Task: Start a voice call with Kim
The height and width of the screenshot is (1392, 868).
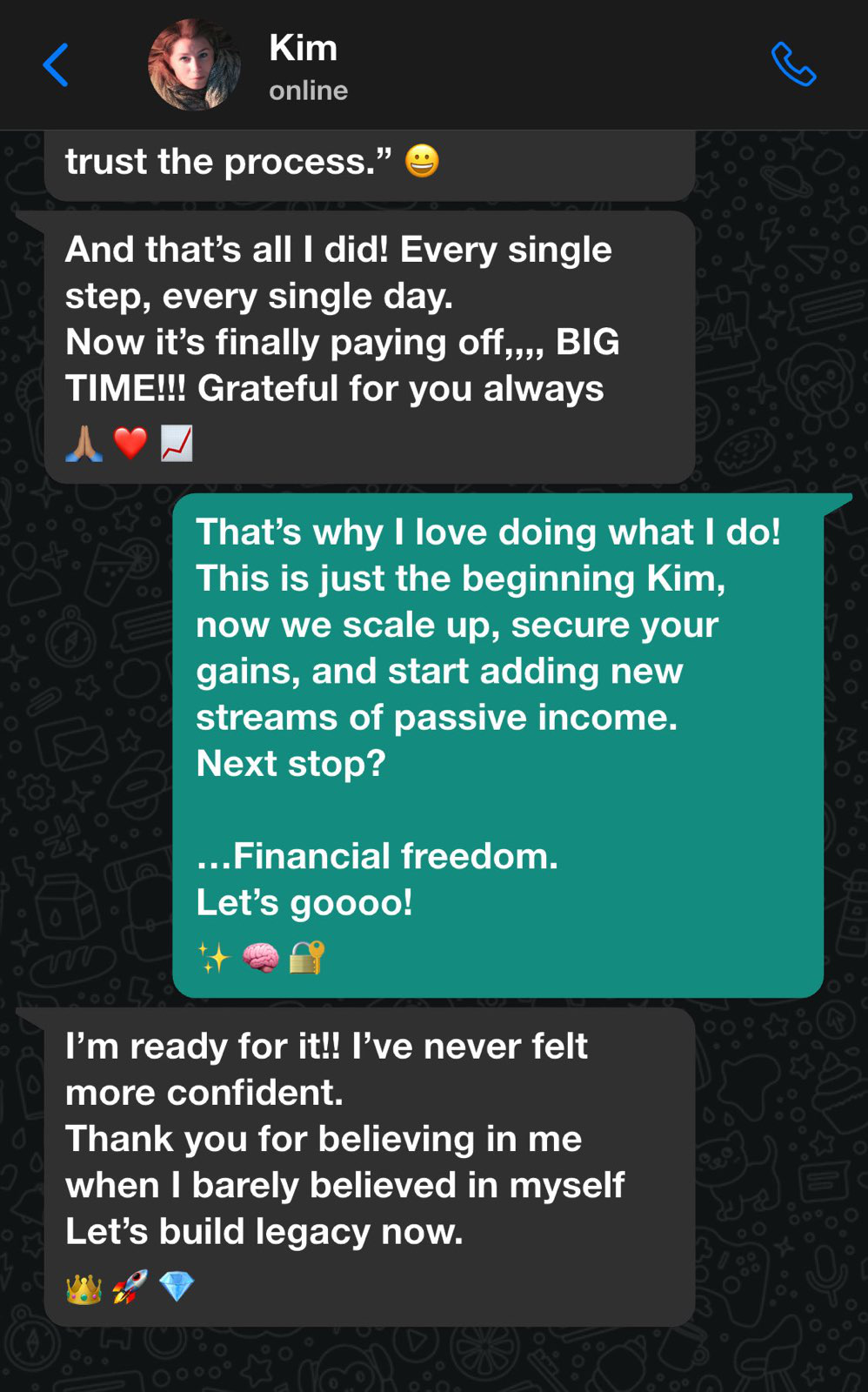Action: coord(793,64)
